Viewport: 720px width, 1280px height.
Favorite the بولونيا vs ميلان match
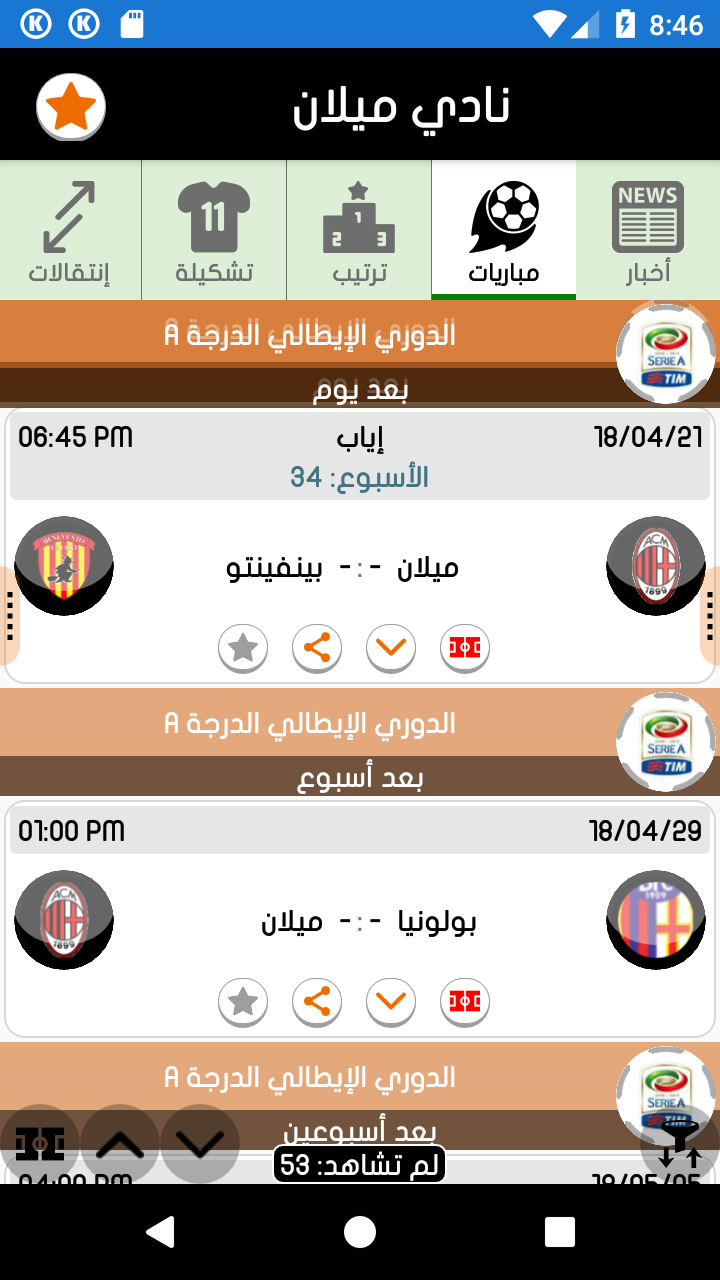[243, 1001]
